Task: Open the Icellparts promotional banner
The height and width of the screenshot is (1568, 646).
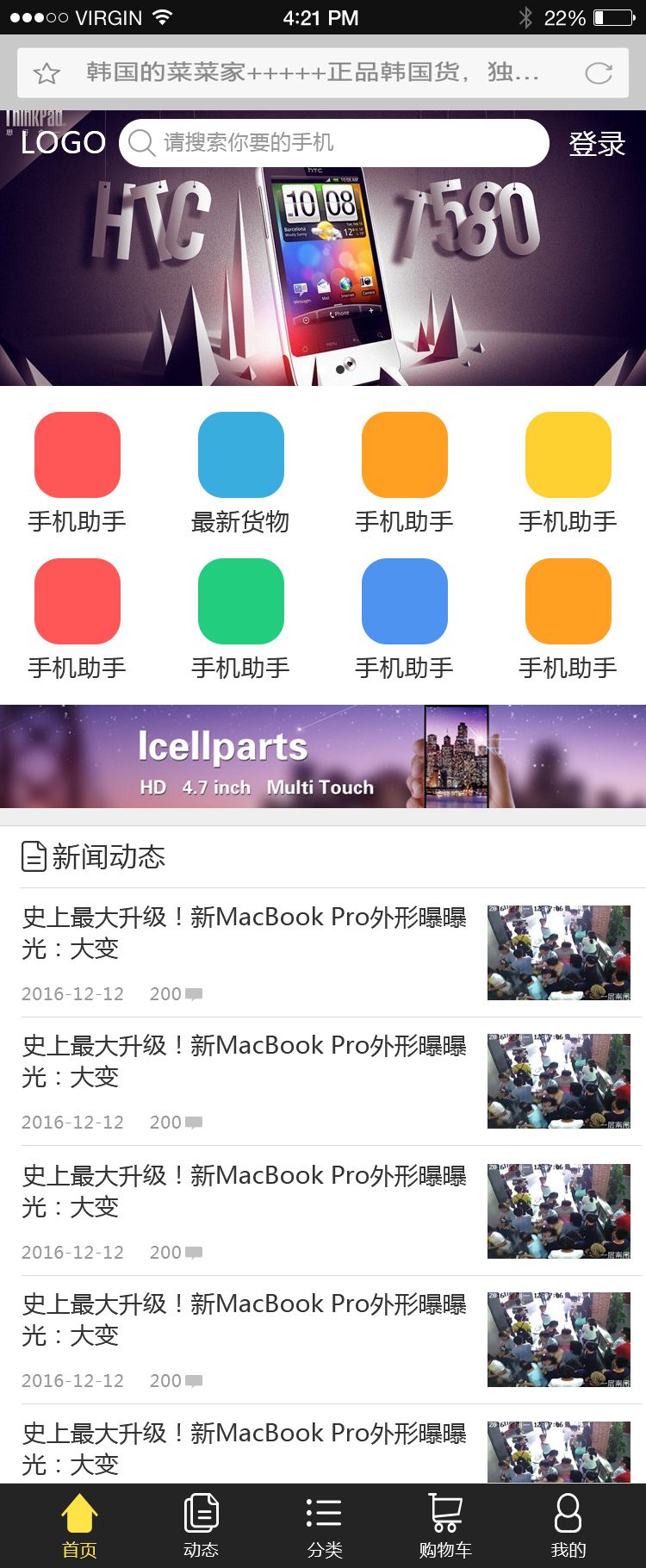Action: (x=323, y=756)
